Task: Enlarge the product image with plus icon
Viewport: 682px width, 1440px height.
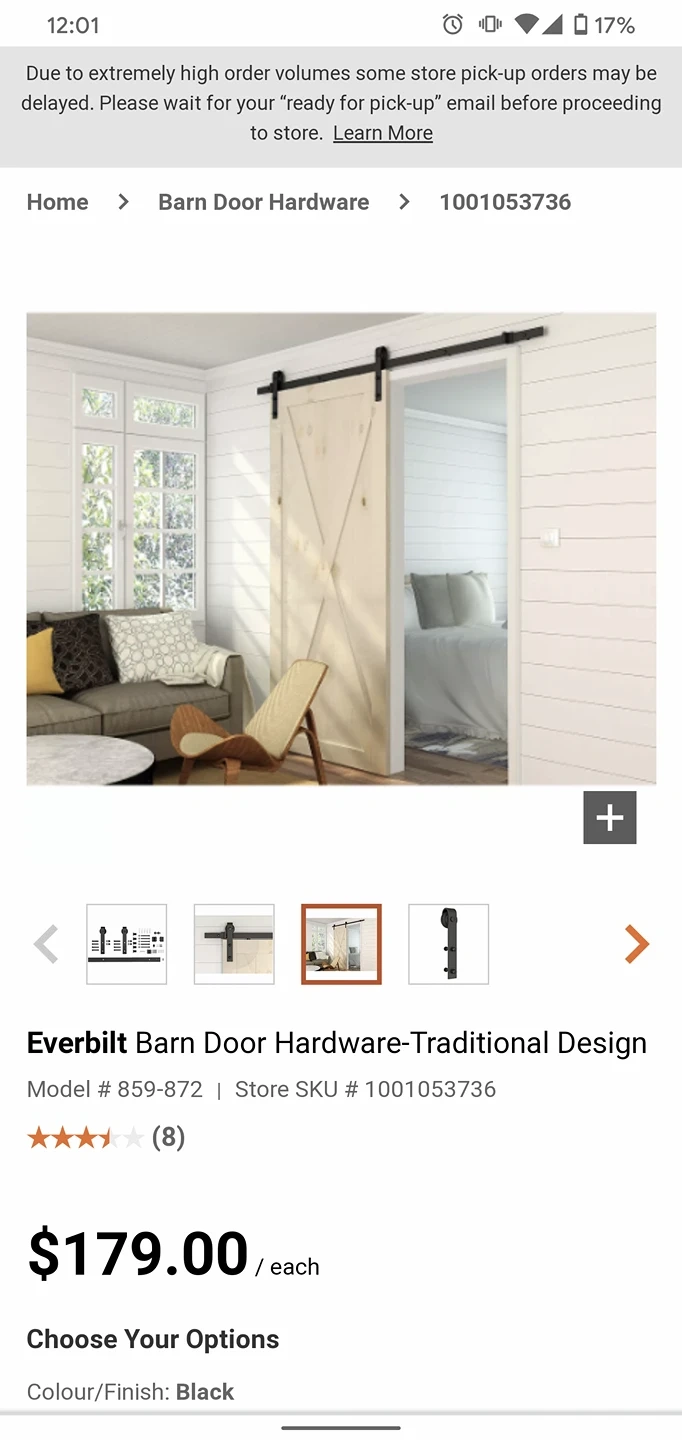Action: tap(609, 818)
